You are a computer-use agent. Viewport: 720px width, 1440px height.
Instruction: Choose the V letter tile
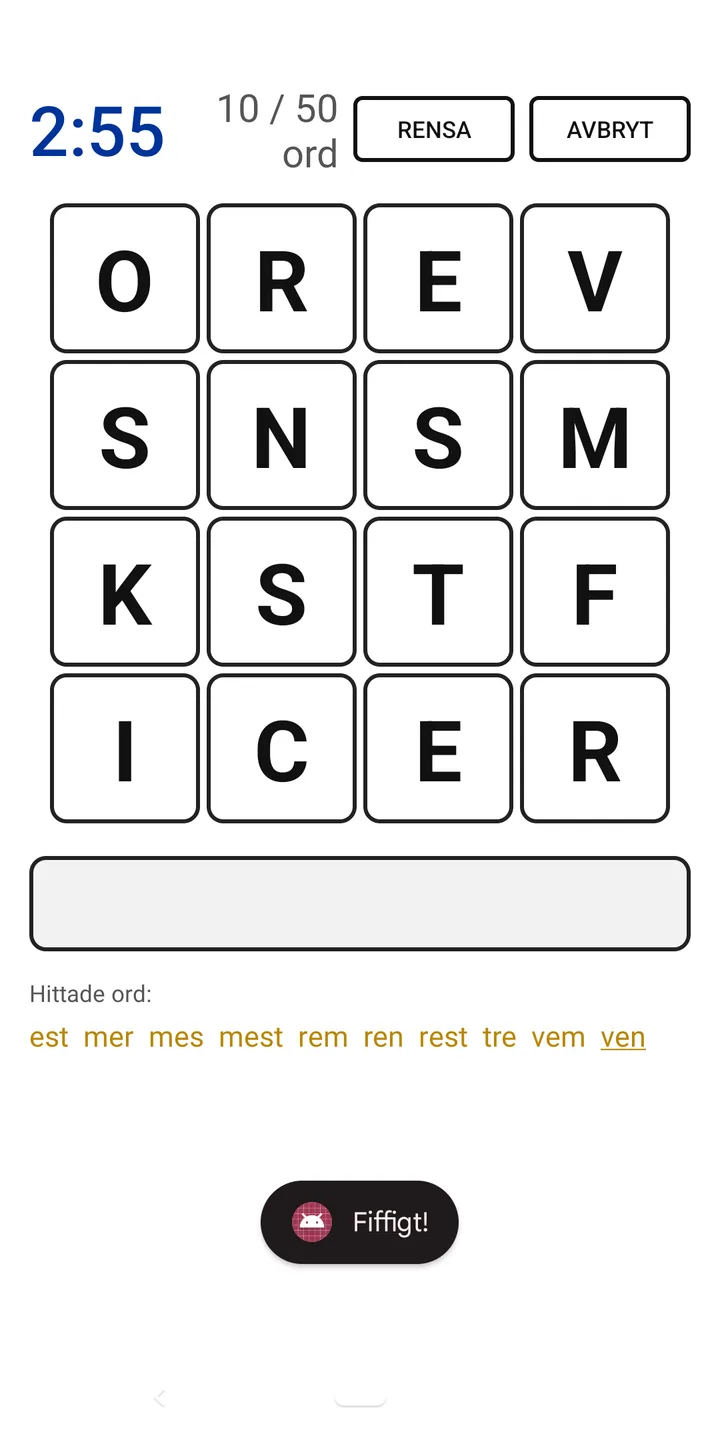click(595, 278)
